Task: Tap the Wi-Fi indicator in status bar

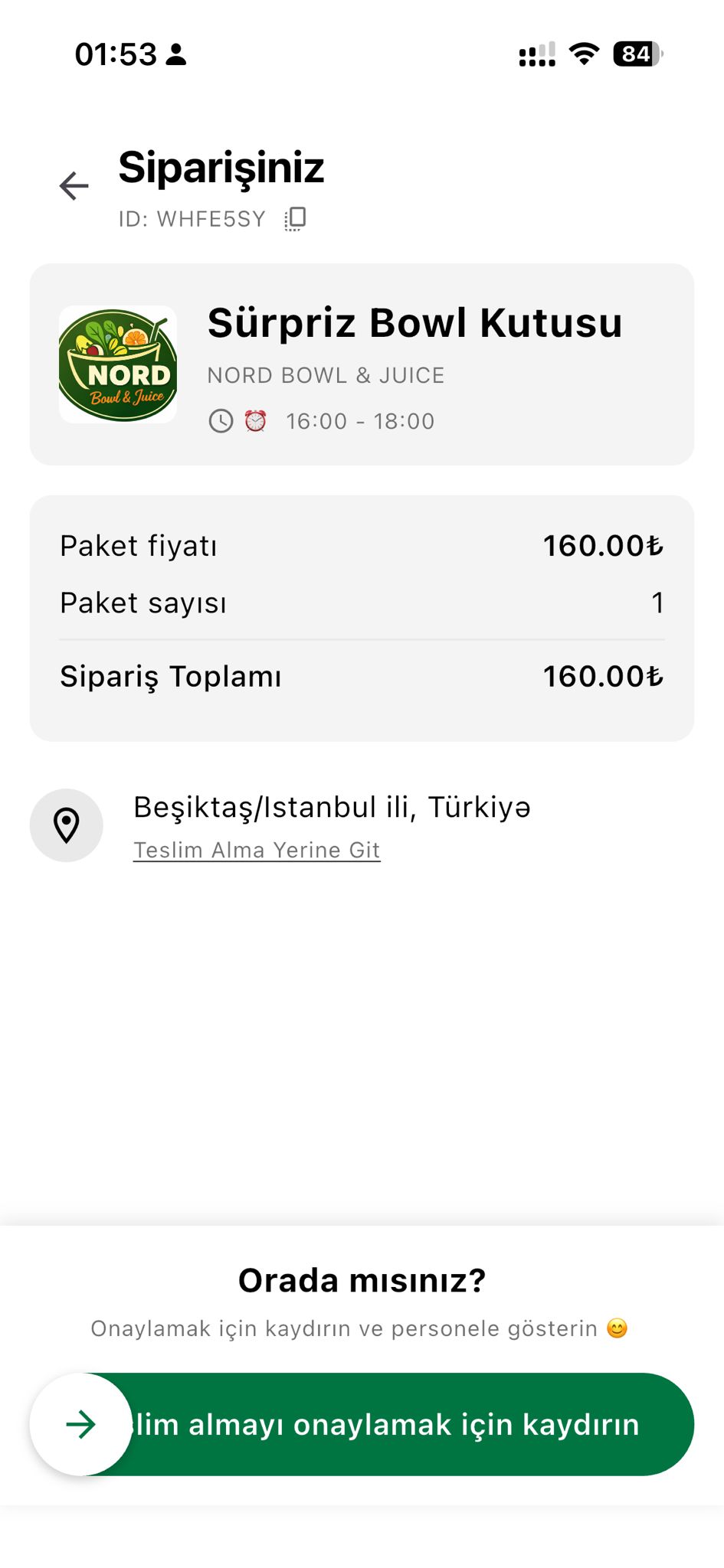Action: coord(584,54)
